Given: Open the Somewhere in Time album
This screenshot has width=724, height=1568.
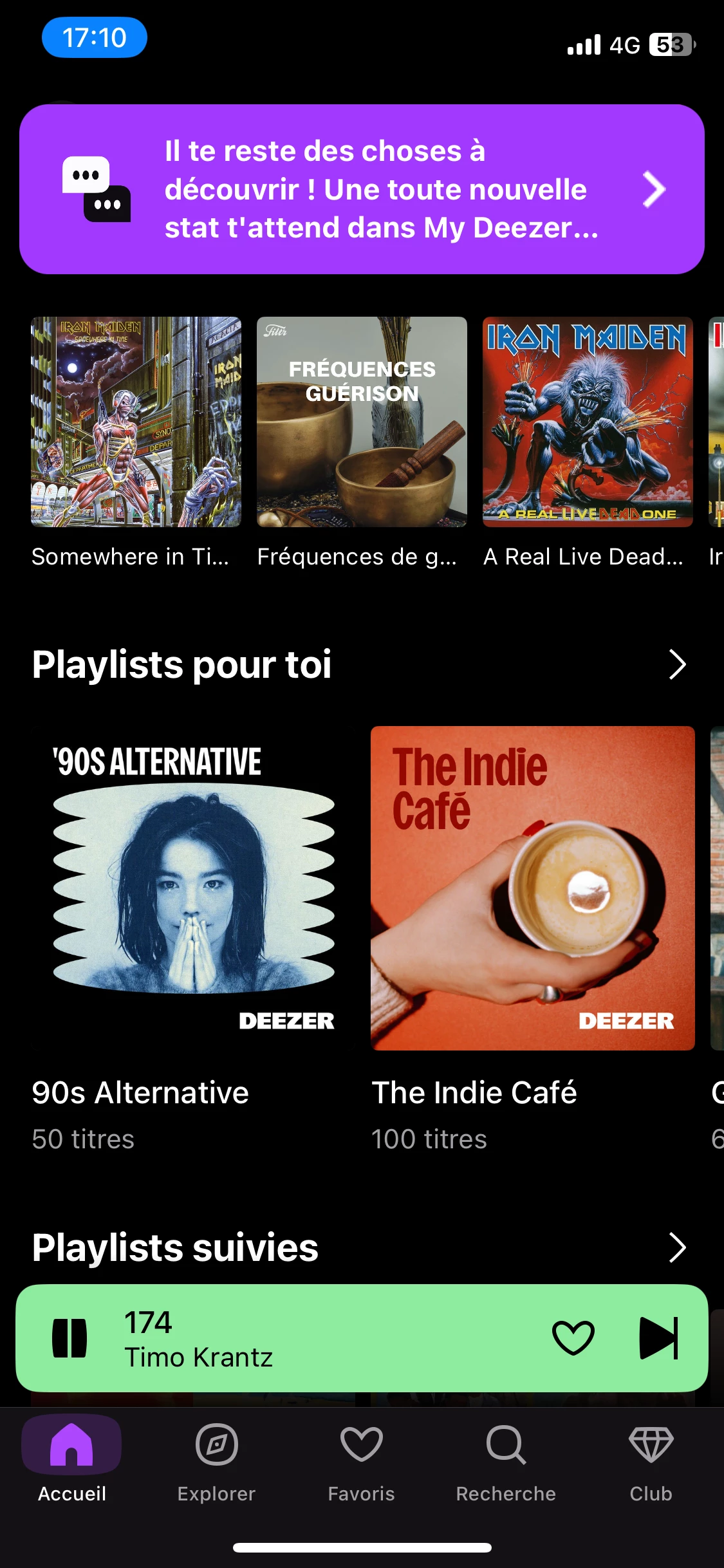Looking at the screenshot, I should click(136, 422).
